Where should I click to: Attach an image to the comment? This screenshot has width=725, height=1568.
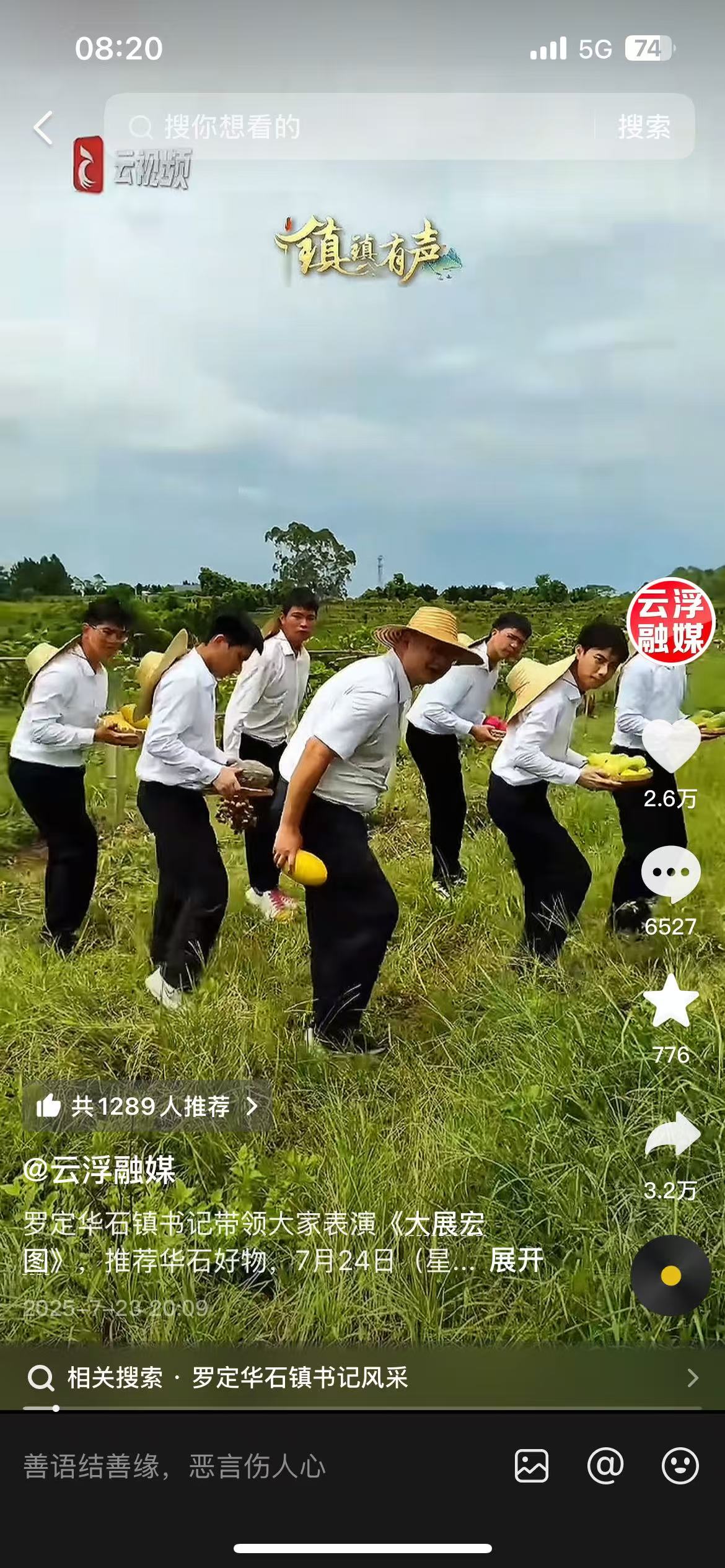[532, 1466]
